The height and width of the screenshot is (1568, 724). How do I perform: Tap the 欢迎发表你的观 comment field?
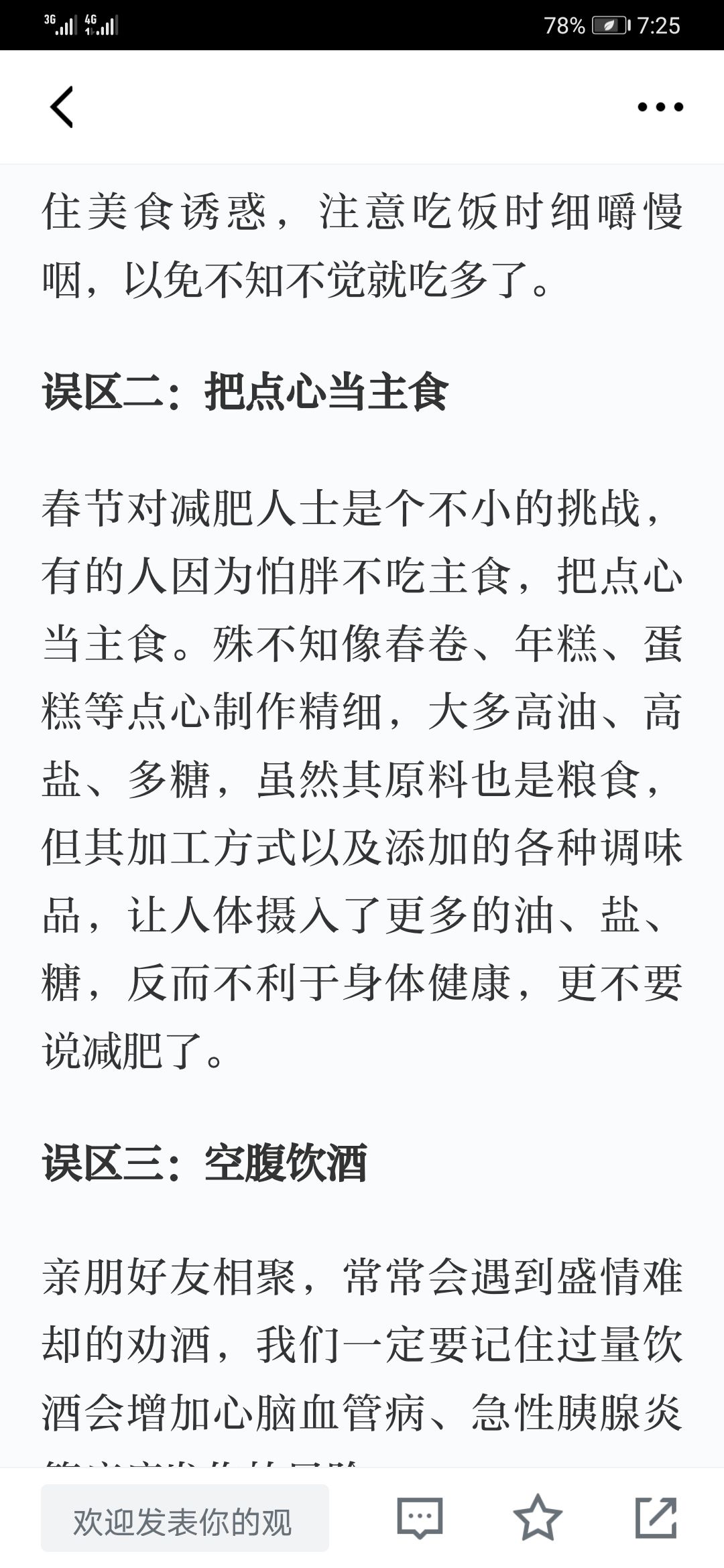pyautogui.click(x=185, y=1518)
